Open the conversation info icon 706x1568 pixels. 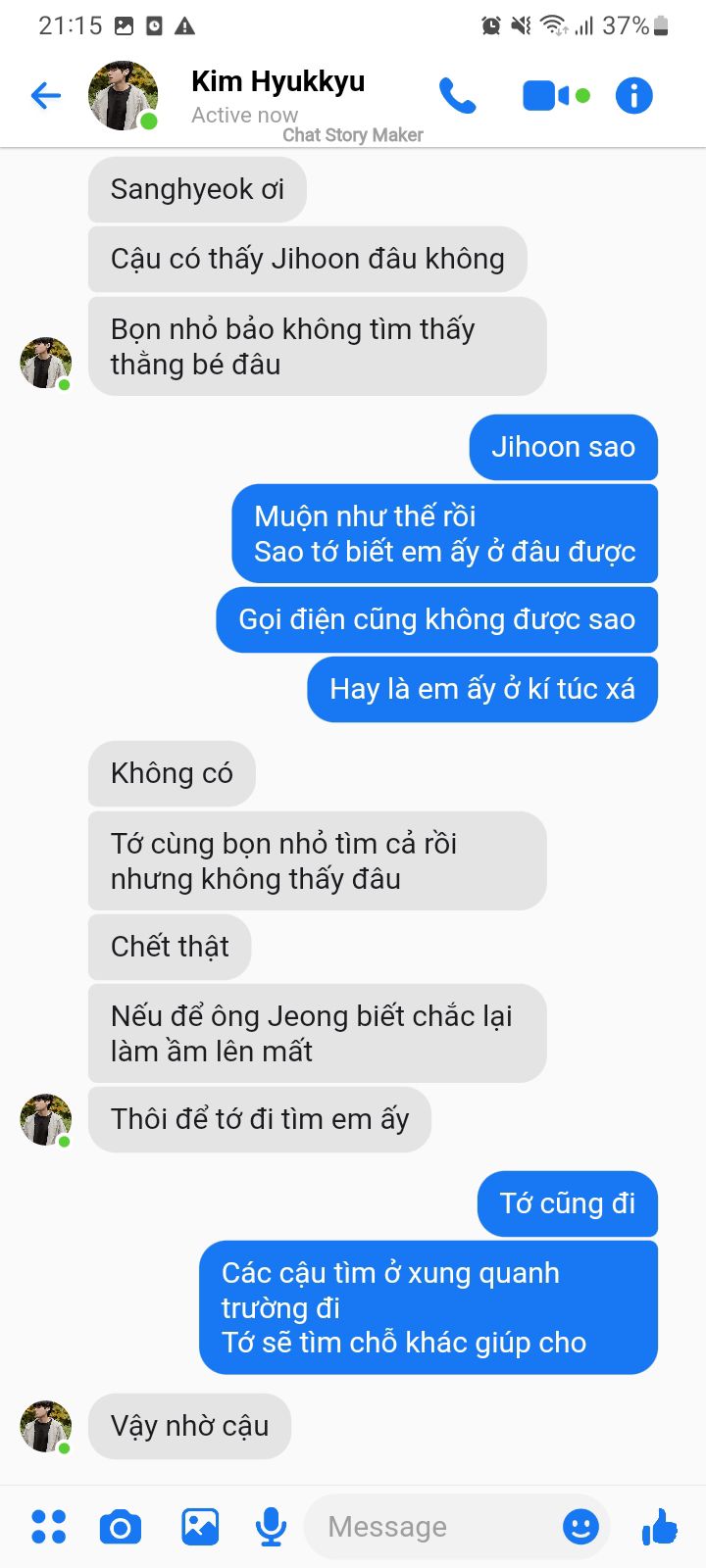tap(634, 95)
